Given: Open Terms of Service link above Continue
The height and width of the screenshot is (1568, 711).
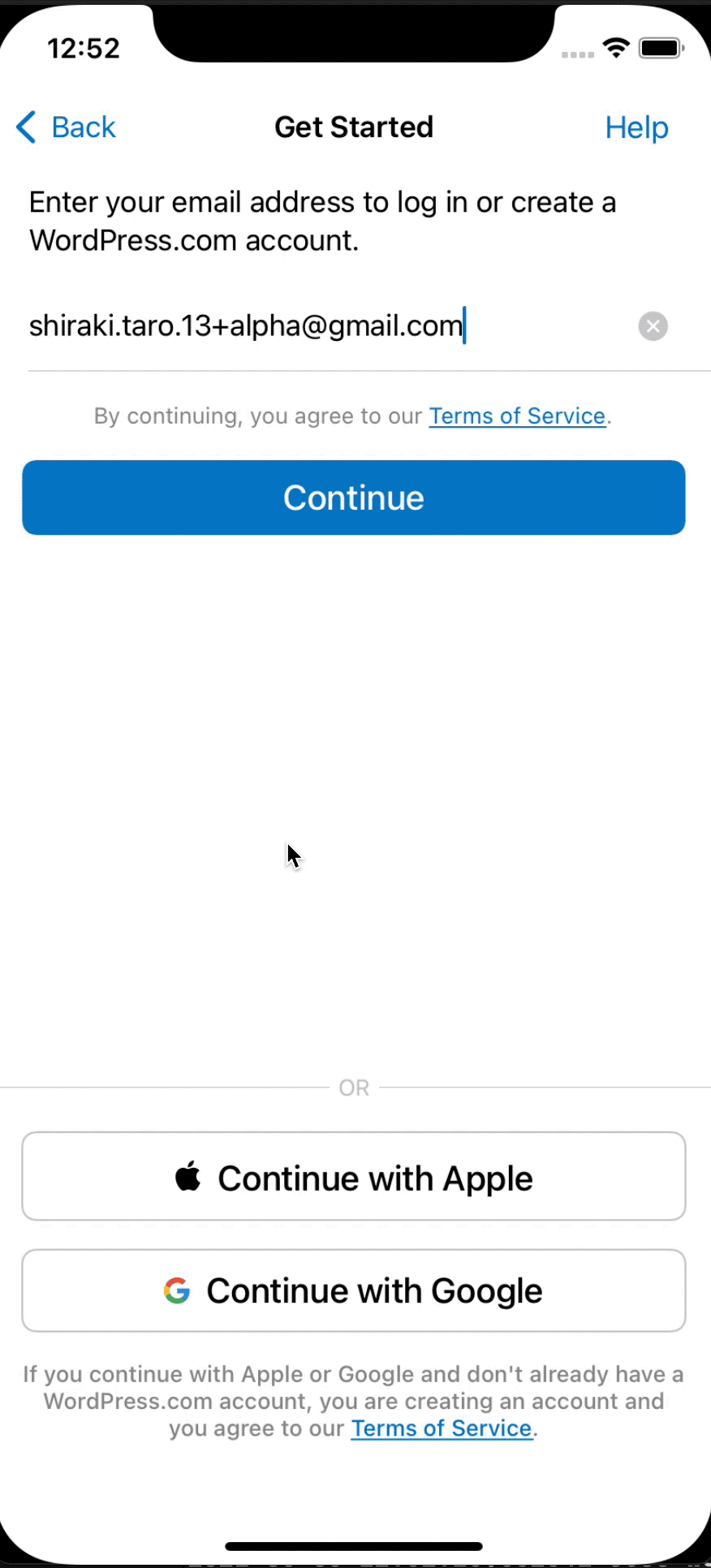Looking at the screenshot, I should [517, 416].
